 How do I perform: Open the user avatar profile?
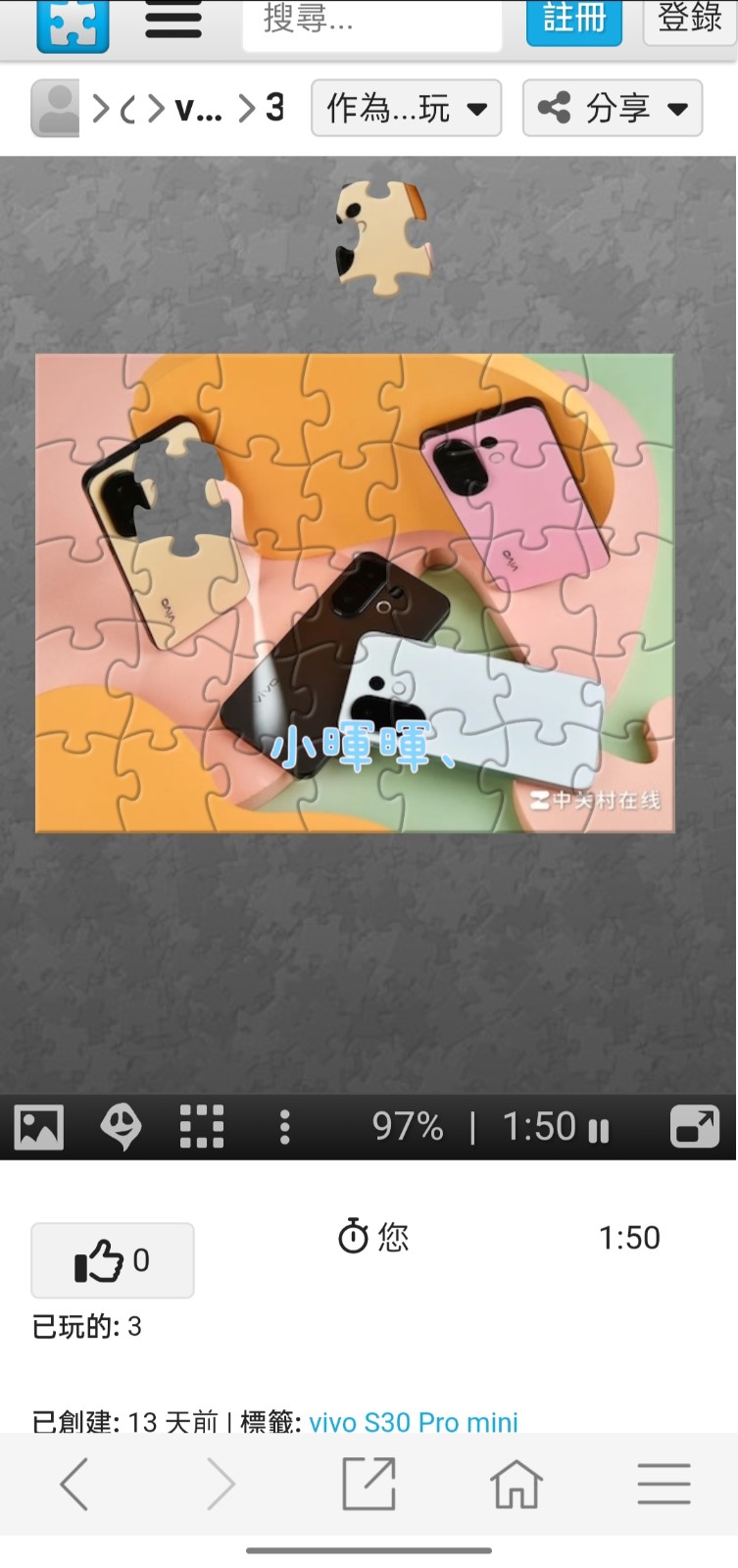[x=55, y=108]
